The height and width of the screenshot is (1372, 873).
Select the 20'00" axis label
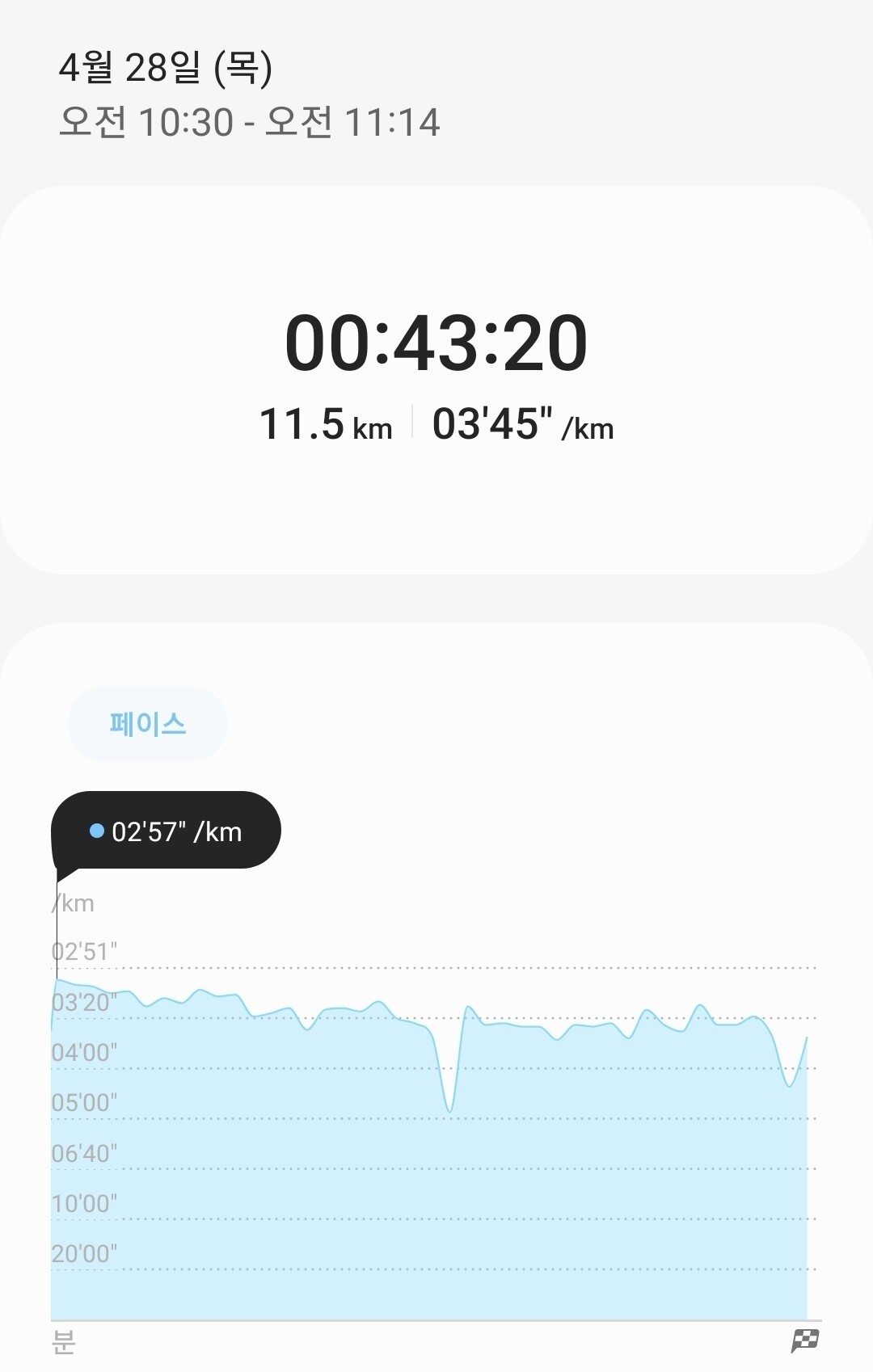[85, 1255]
